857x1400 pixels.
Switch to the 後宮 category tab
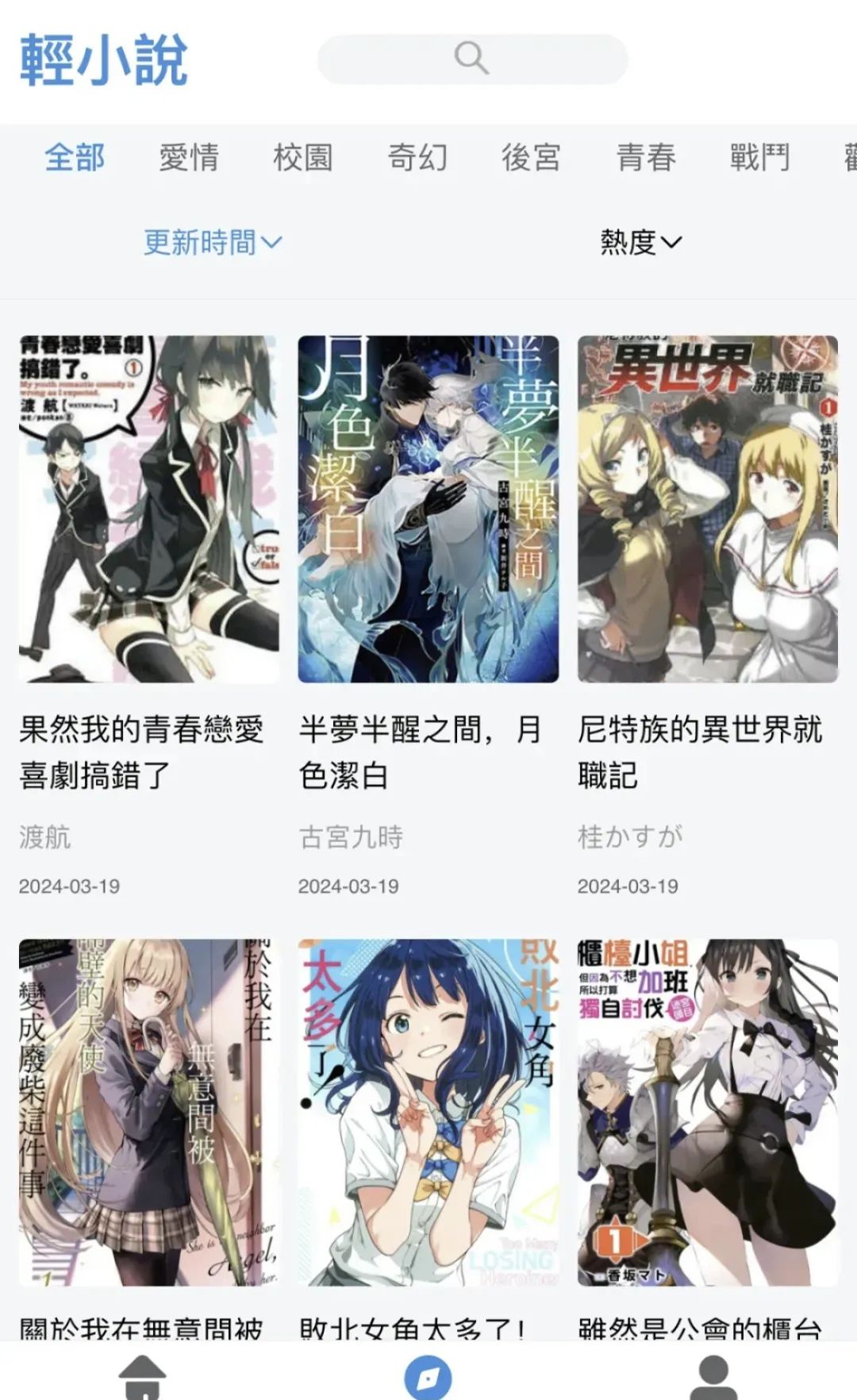tap(532, 157)
